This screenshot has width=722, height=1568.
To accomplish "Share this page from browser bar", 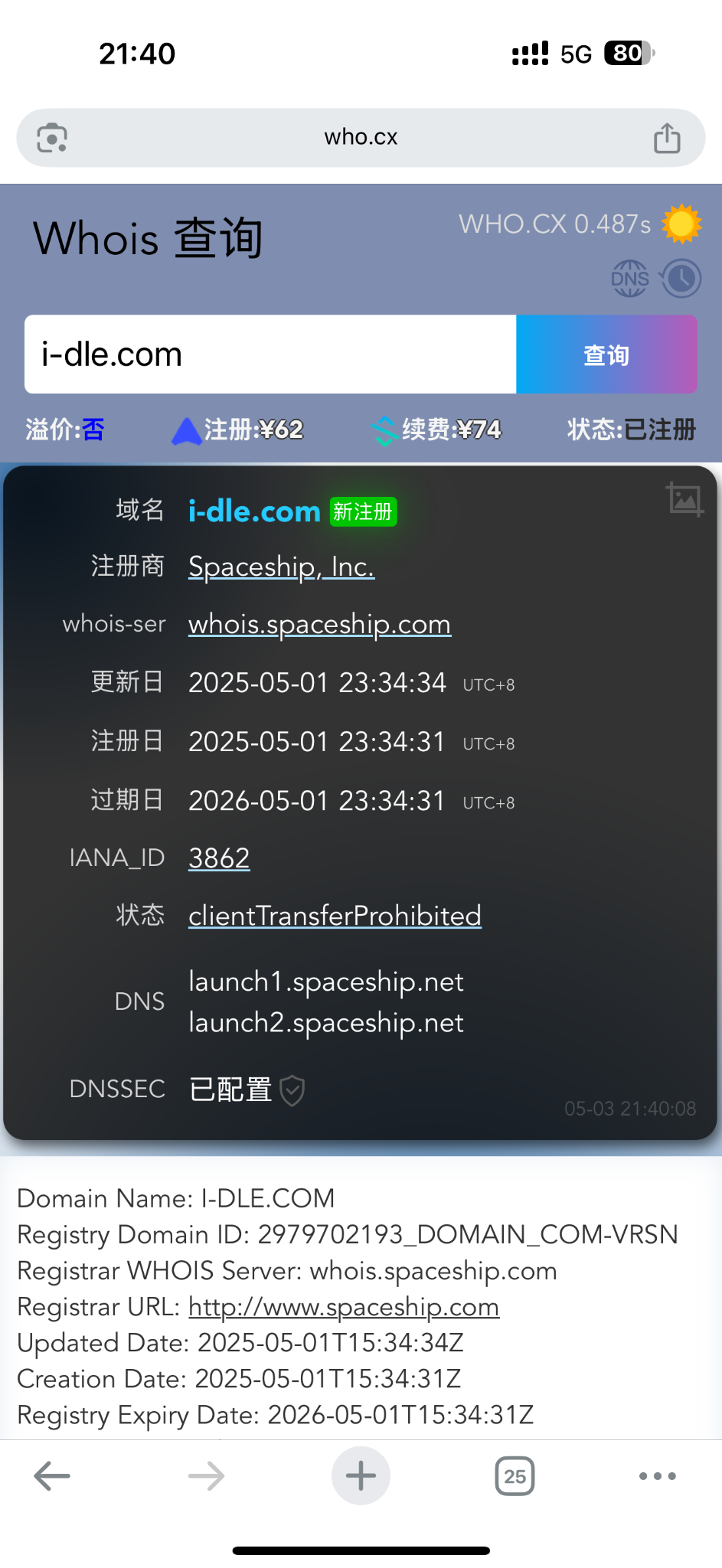I will coord(666,139).
